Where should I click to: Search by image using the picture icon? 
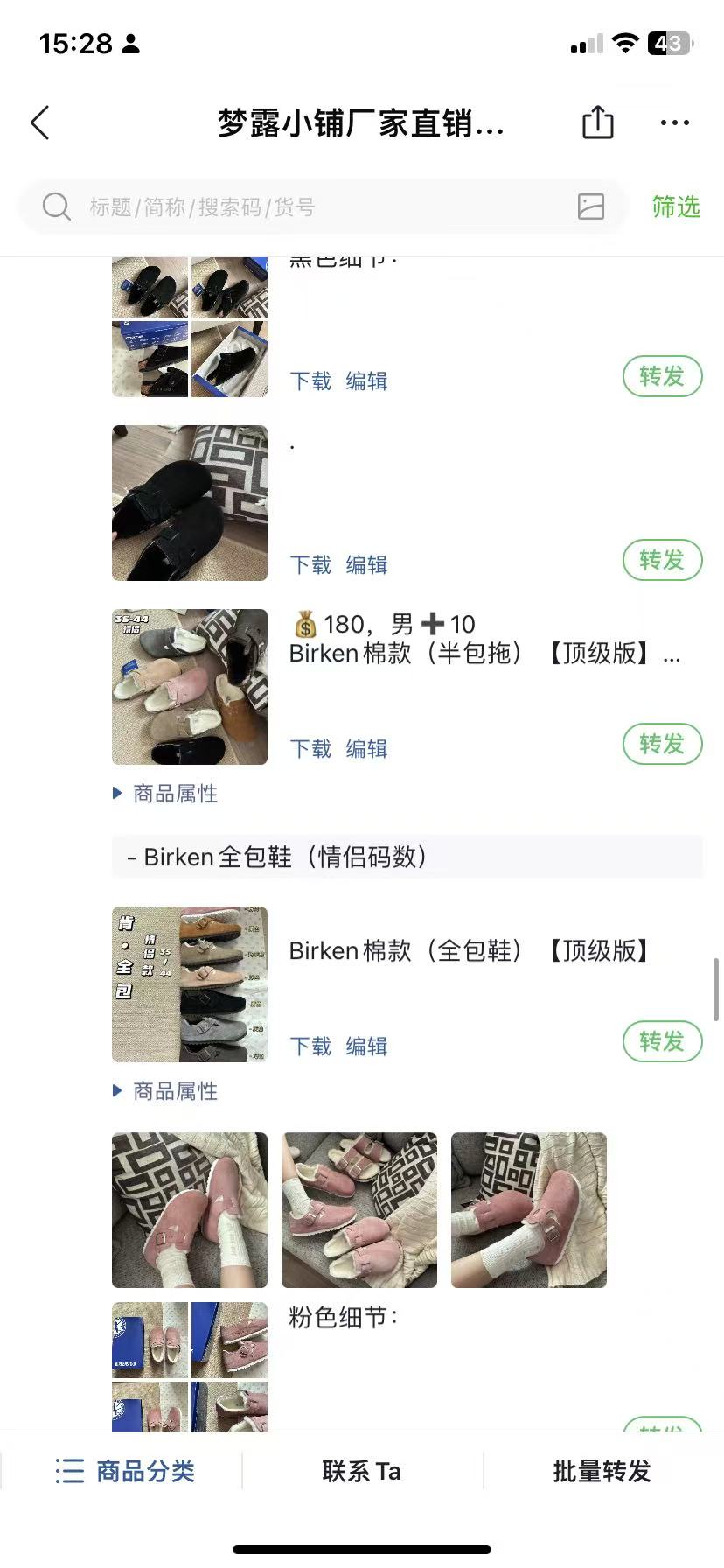pyautogui.click(x=591, y=207)
